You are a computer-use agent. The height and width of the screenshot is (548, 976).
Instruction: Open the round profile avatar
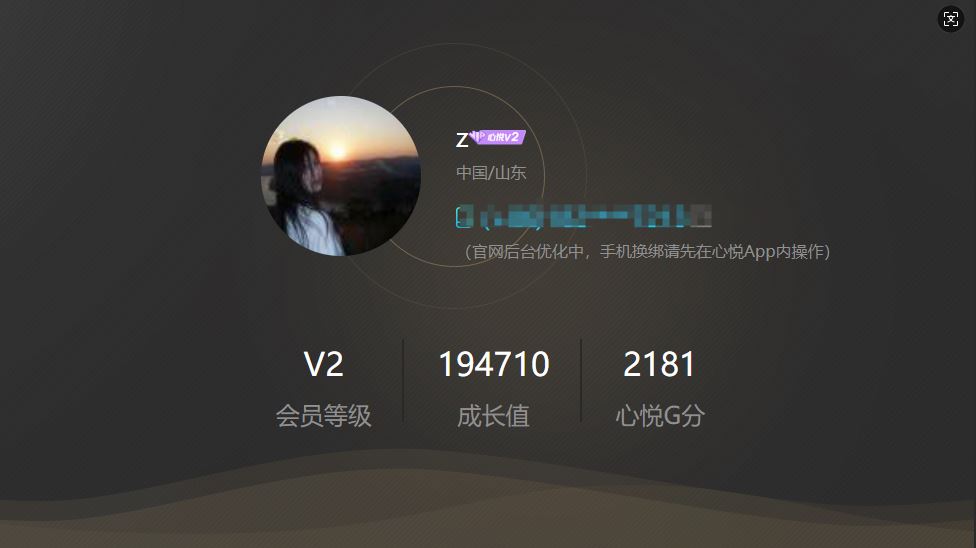tap(340, 176)
